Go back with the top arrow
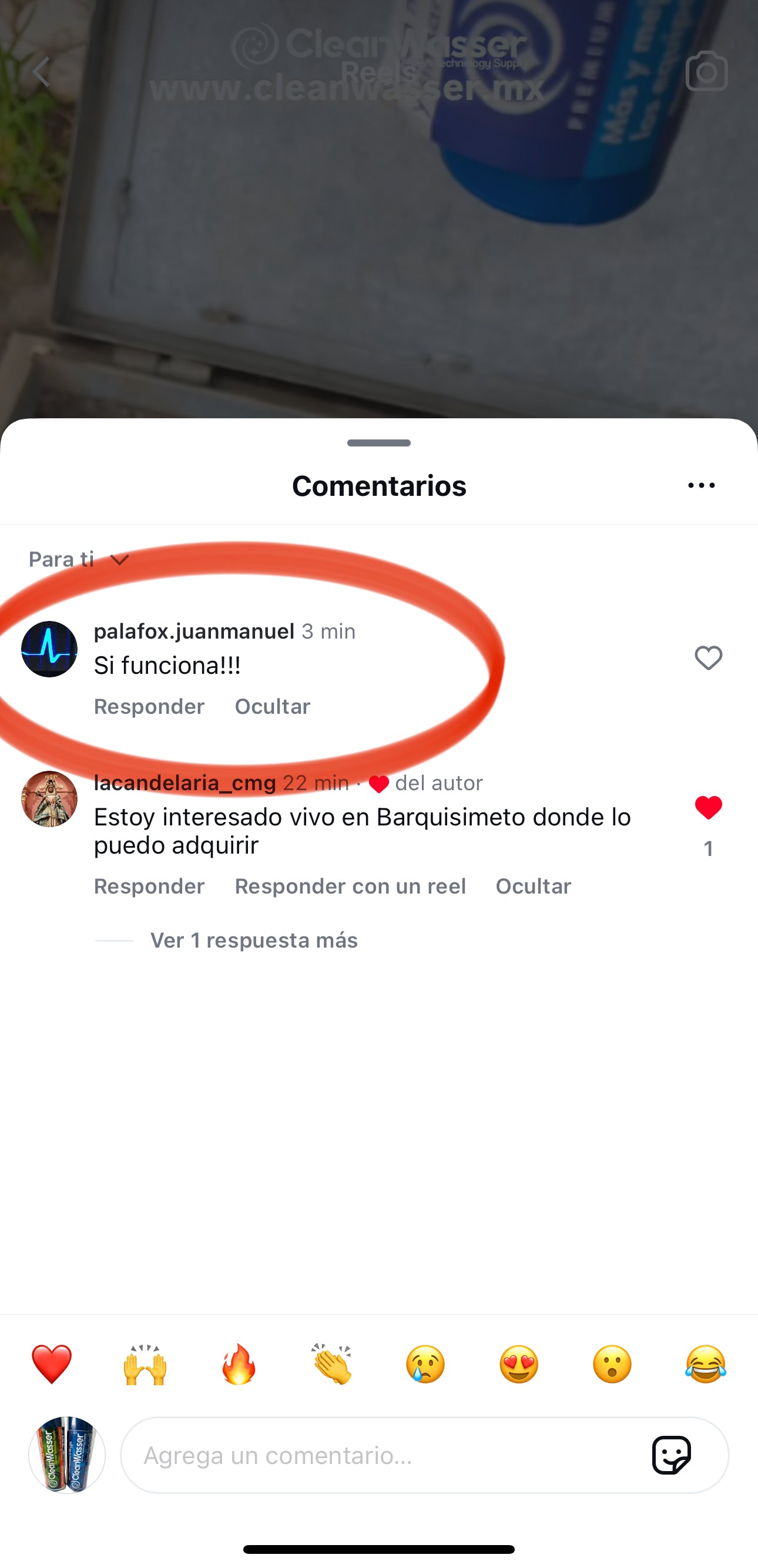758x1568 pixels. 41,72
